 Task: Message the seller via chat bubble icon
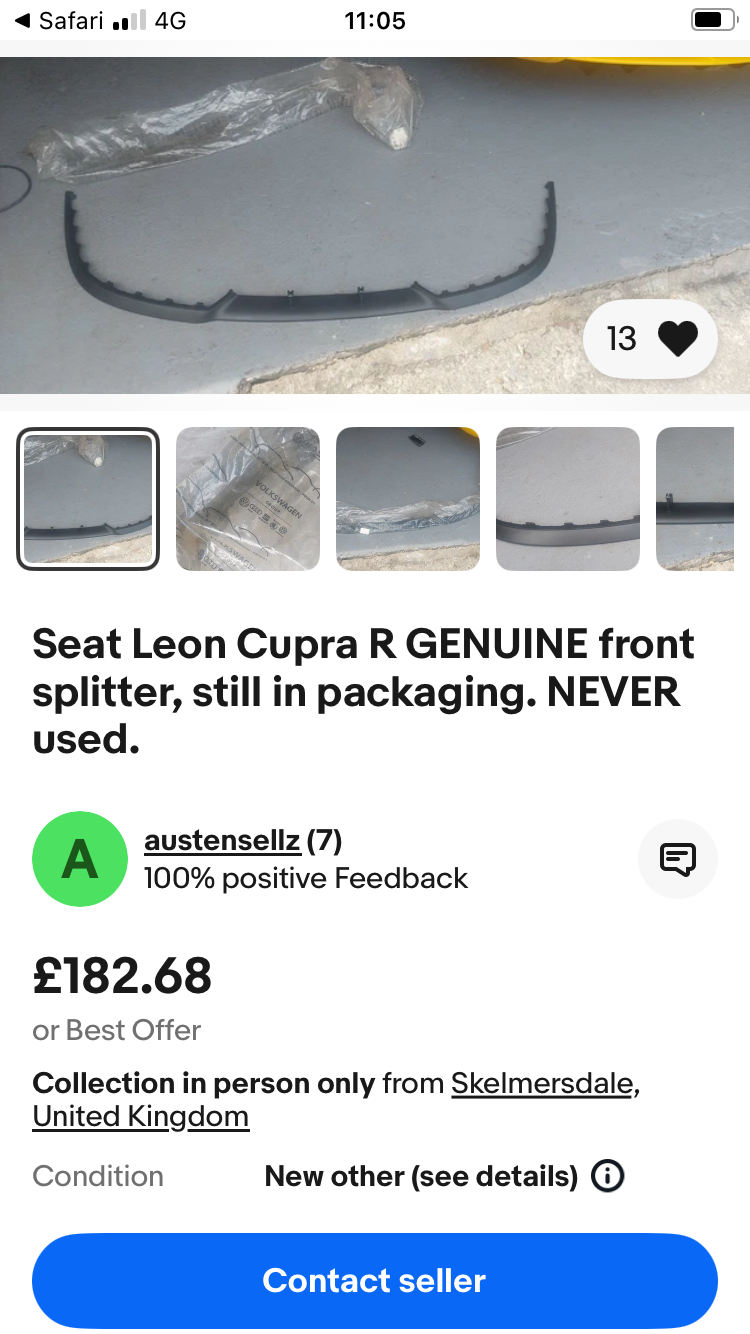pyautogui.click(x=677, y=859)
